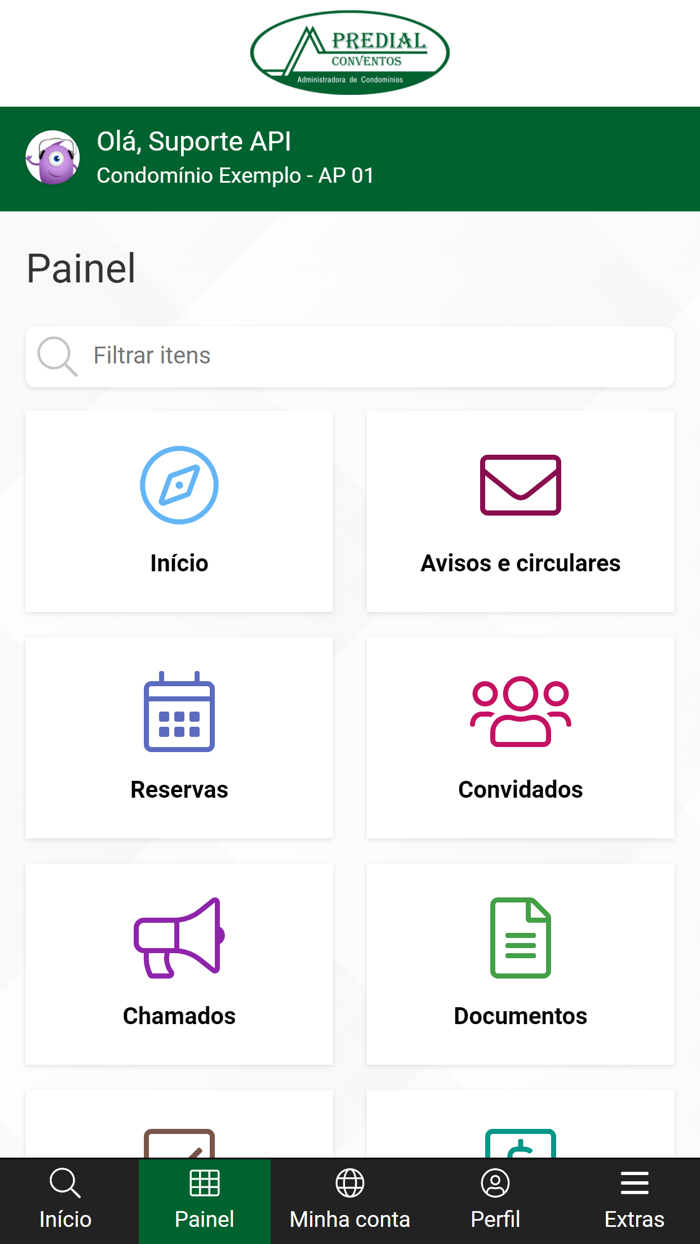
Task: Open the Extras menu tab
Action: point(634,1200)
